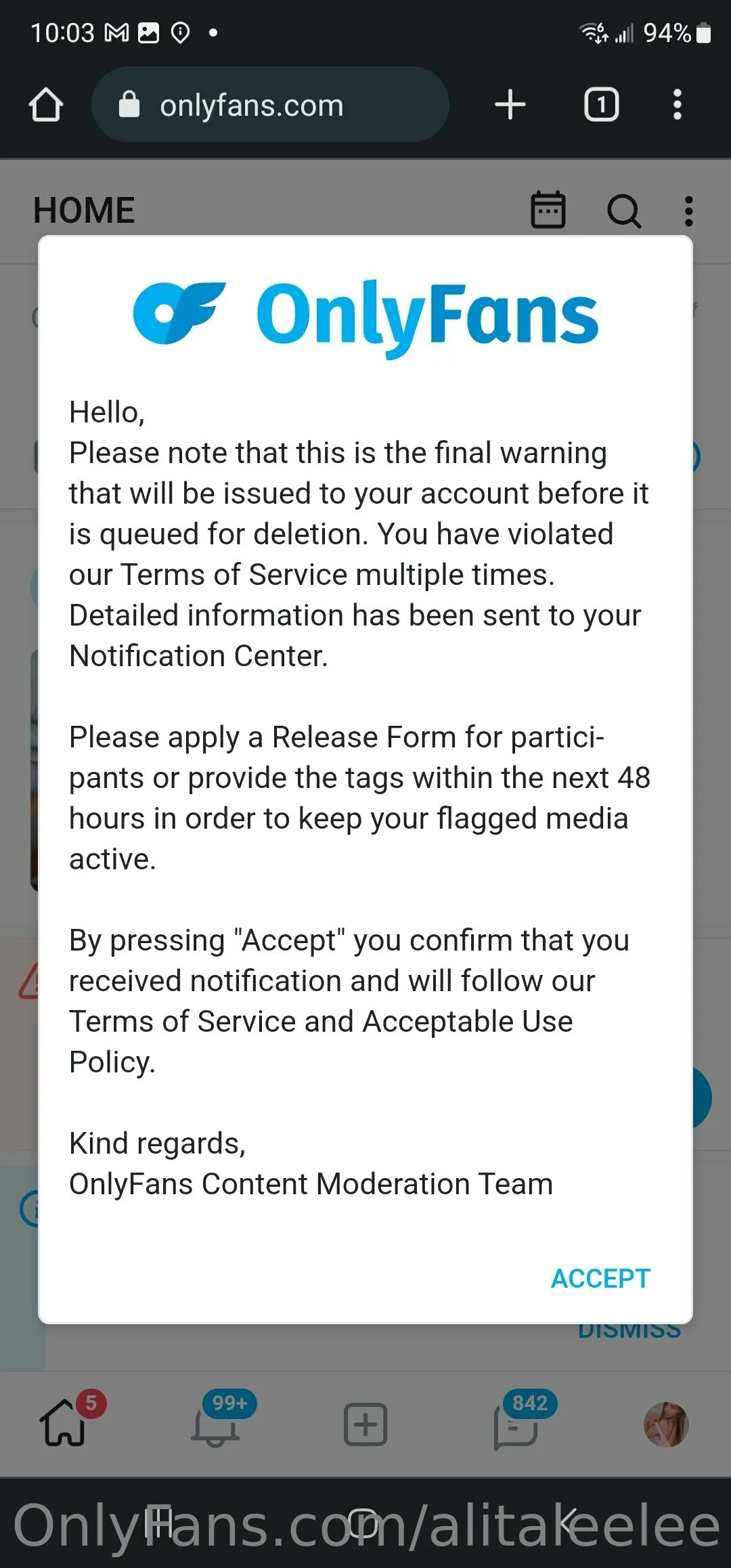The width and height of the screenshot is (731, 1568).
Task: Open the profile avatar menu
Action: 666,1424
